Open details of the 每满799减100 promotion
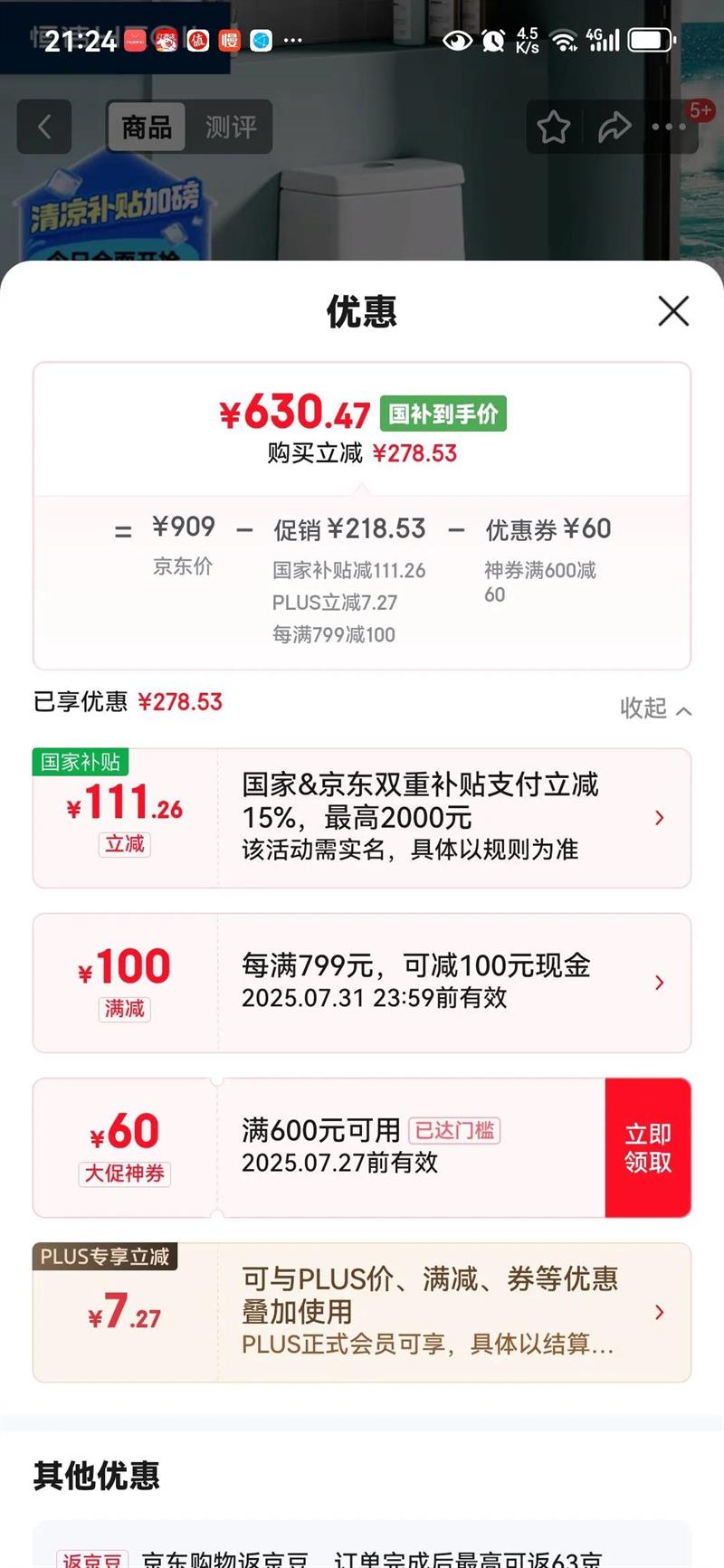The image size is (724, 1568). (x=659, y=982)
